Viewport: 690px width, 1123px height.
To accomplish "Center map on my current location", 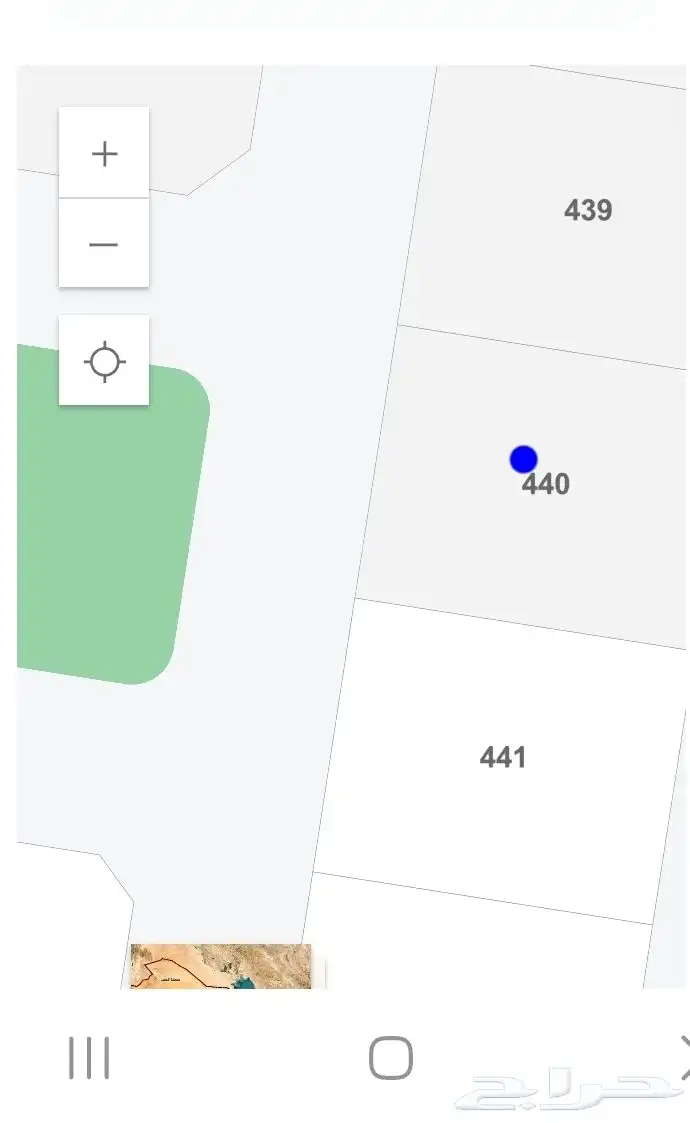I will 104,361.
